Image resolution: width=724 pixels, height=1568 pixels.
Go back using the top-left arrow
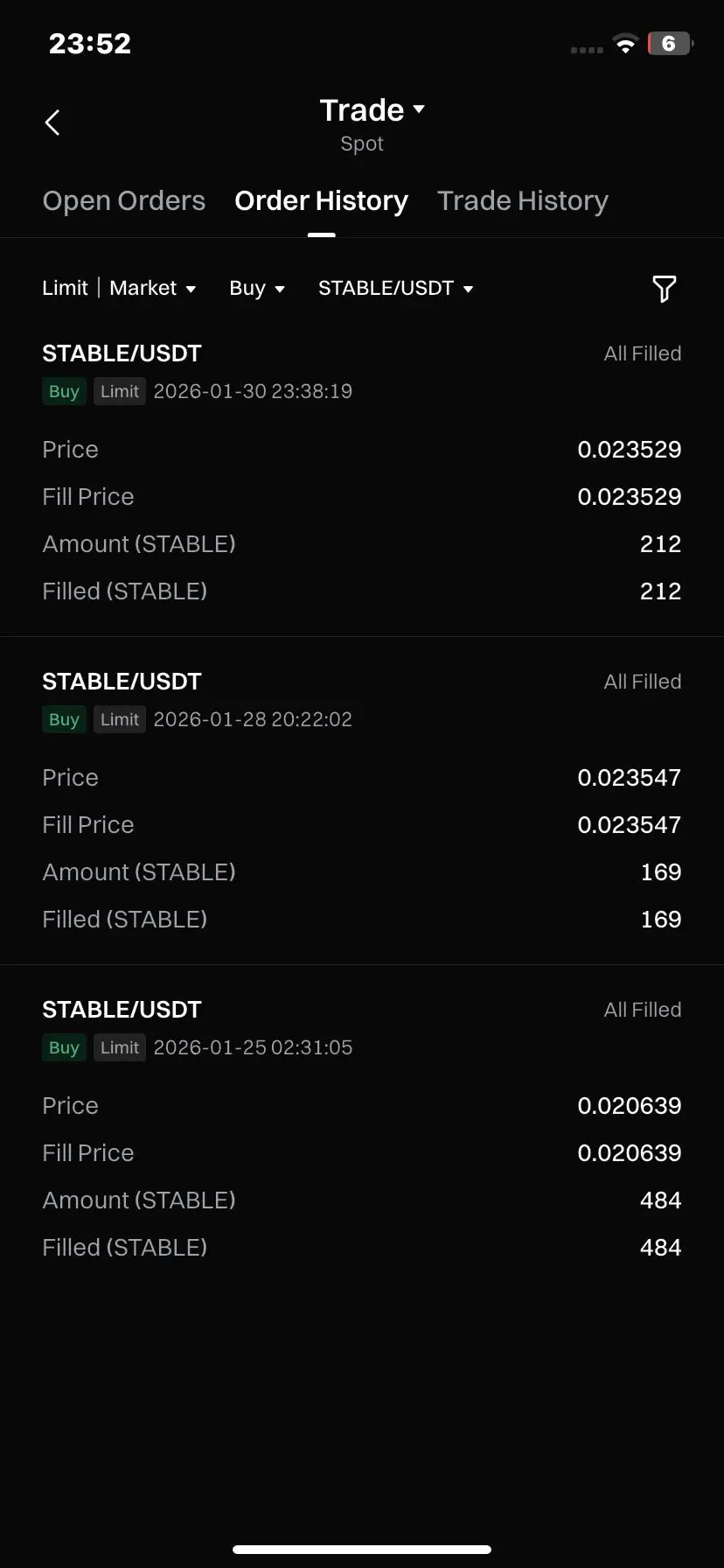coord(52,122)
